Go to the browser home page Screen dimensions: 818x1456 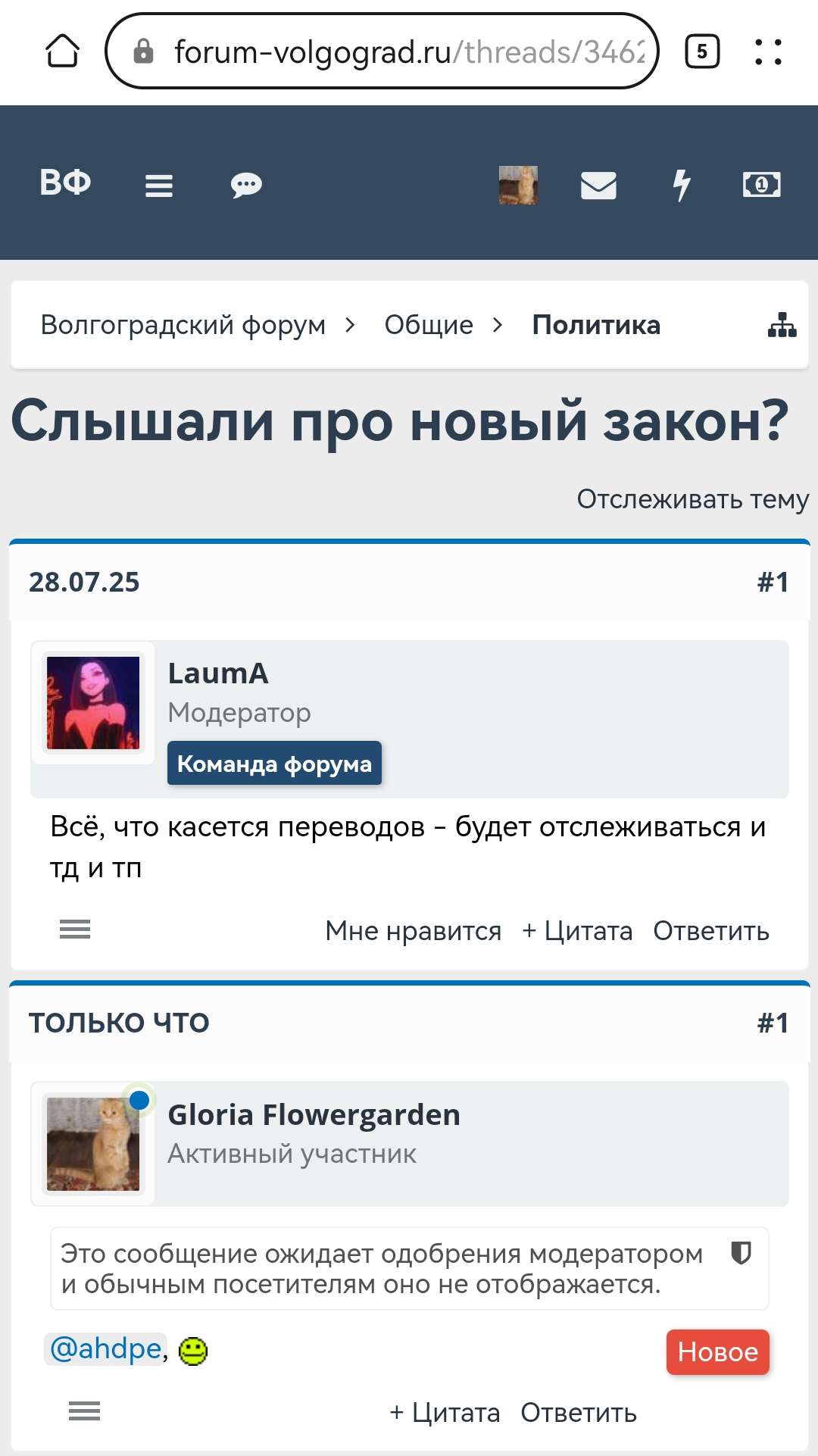[62, 52]
